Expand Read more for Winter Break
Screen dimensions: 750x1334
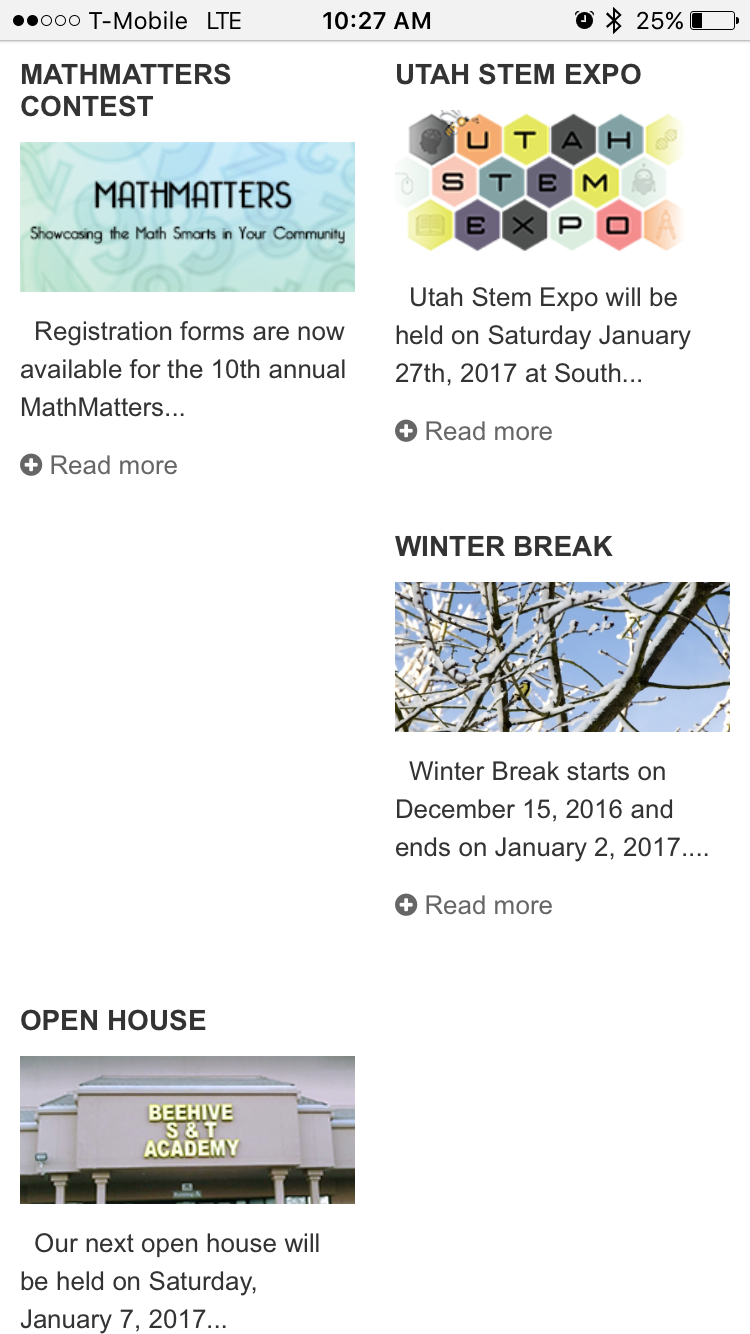coord(474,905)
